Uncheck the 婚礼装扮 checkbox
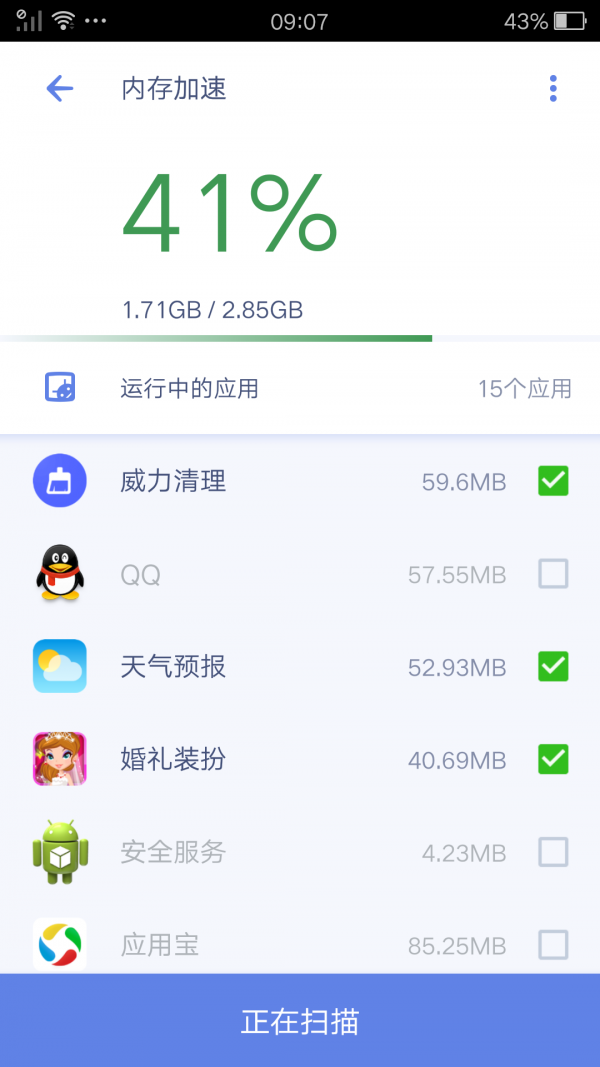600x1067 pixels. pyautogui.click(x=553, y=759)
